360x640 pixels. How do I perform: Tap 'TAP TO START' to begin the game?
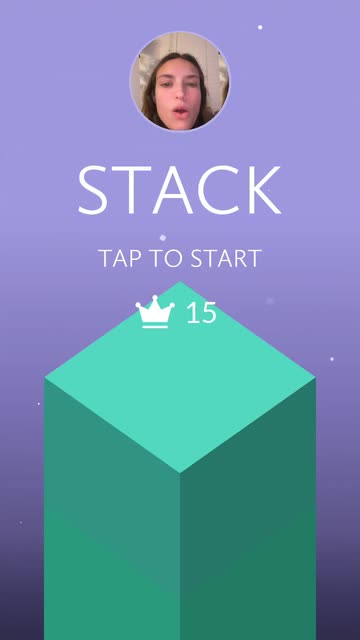[x=180, y=258]
